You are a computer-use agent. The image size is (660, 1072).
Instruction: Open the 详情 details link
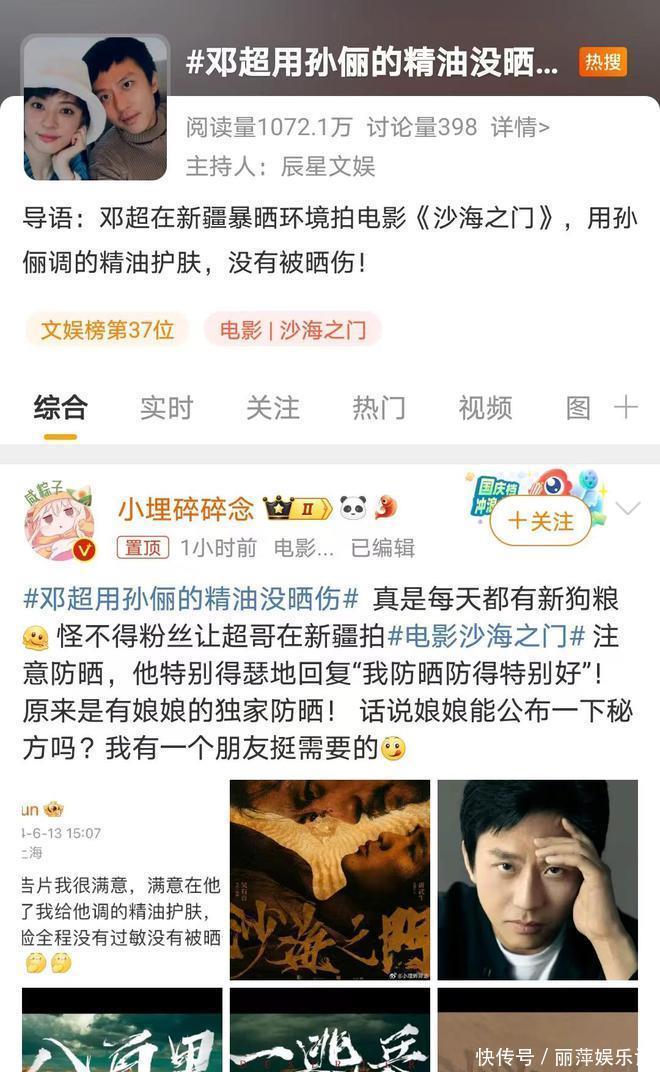coord(520,128)
